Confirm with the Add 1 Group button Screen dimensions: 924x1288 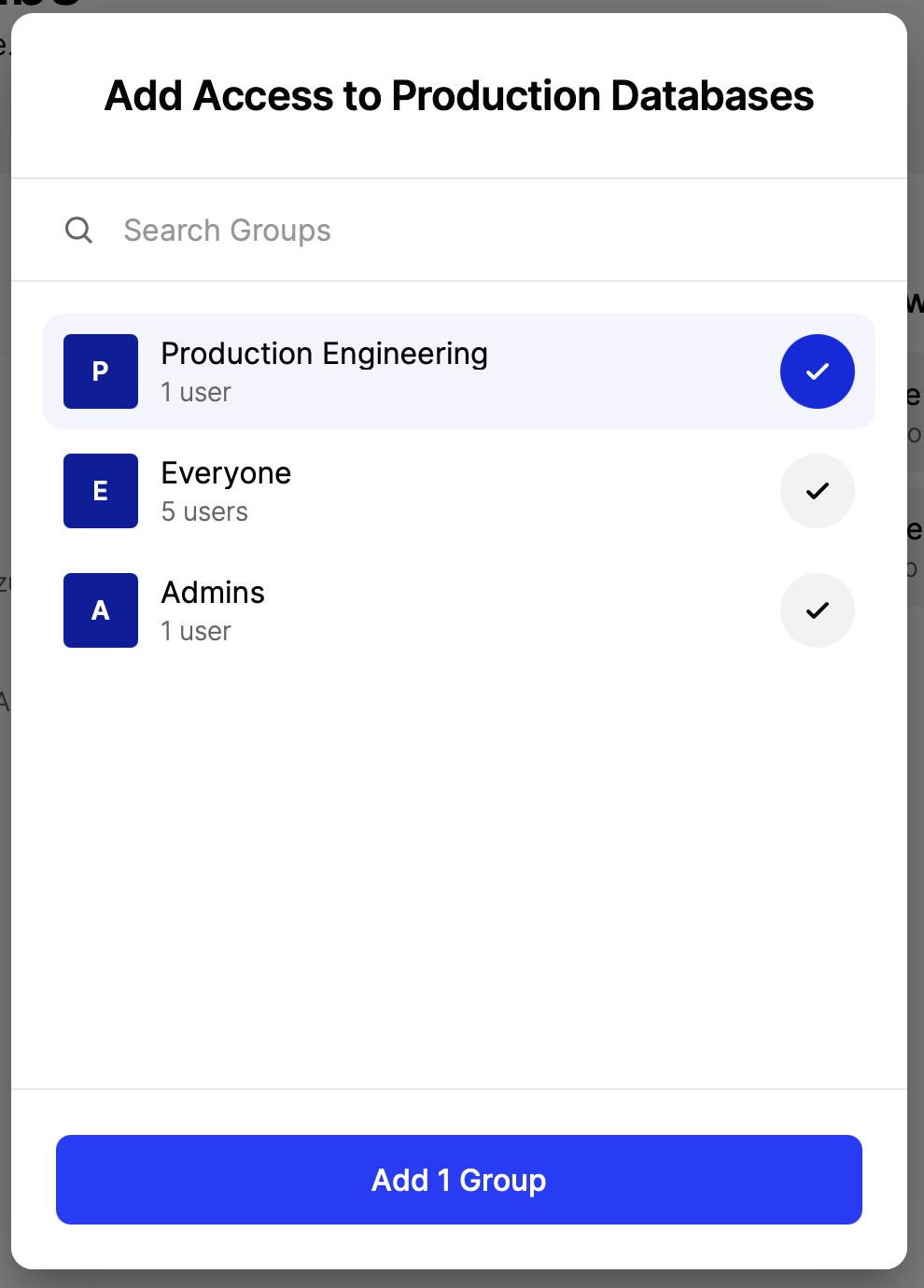pyautogui.click(x=458, y=1180)
